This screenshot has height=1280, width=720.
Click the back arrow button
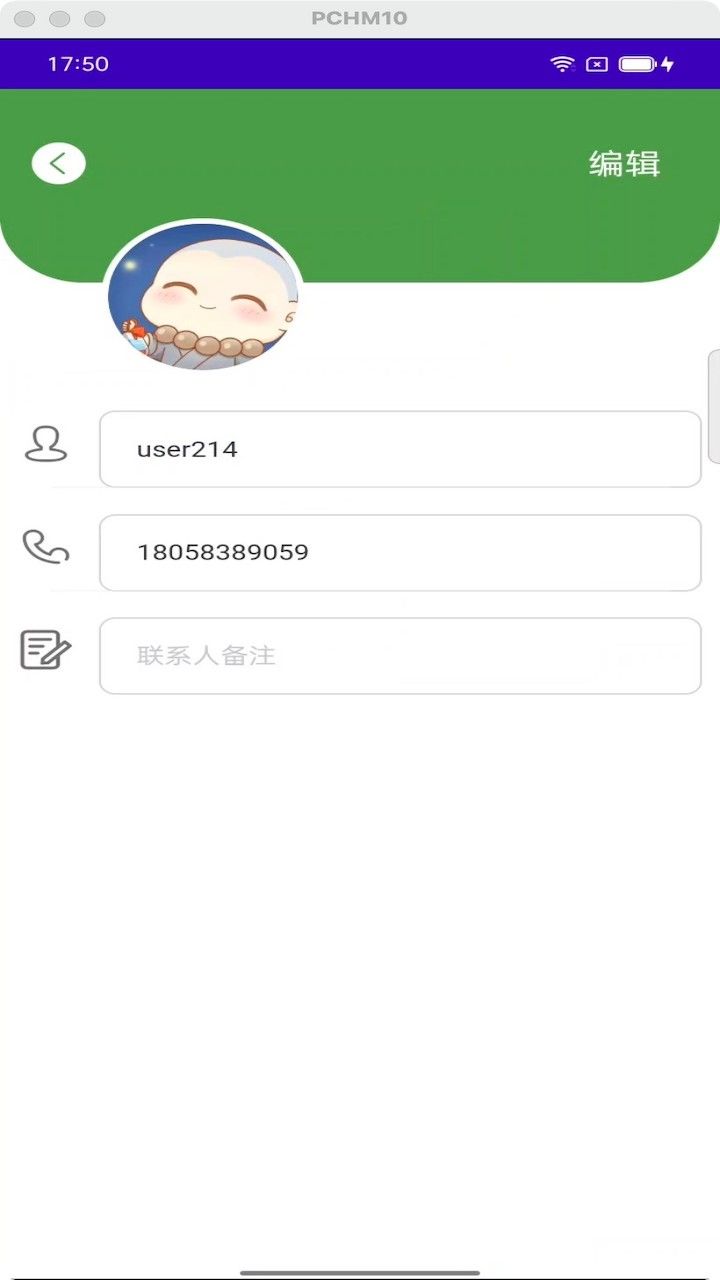pyautogui.click(x=58, y=163)
